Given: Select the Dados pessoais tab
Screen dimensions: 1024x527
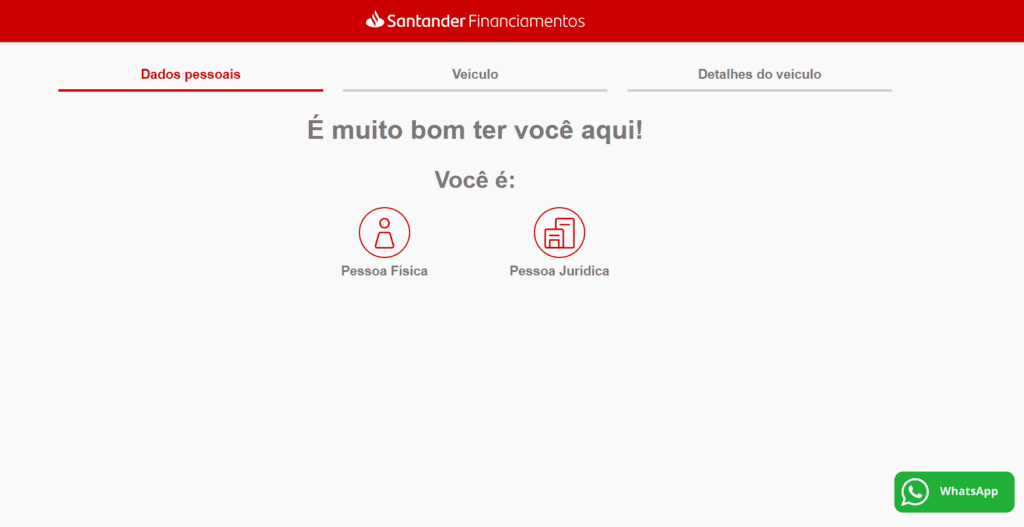Looking at the screenshot, I should pos(190,75).
